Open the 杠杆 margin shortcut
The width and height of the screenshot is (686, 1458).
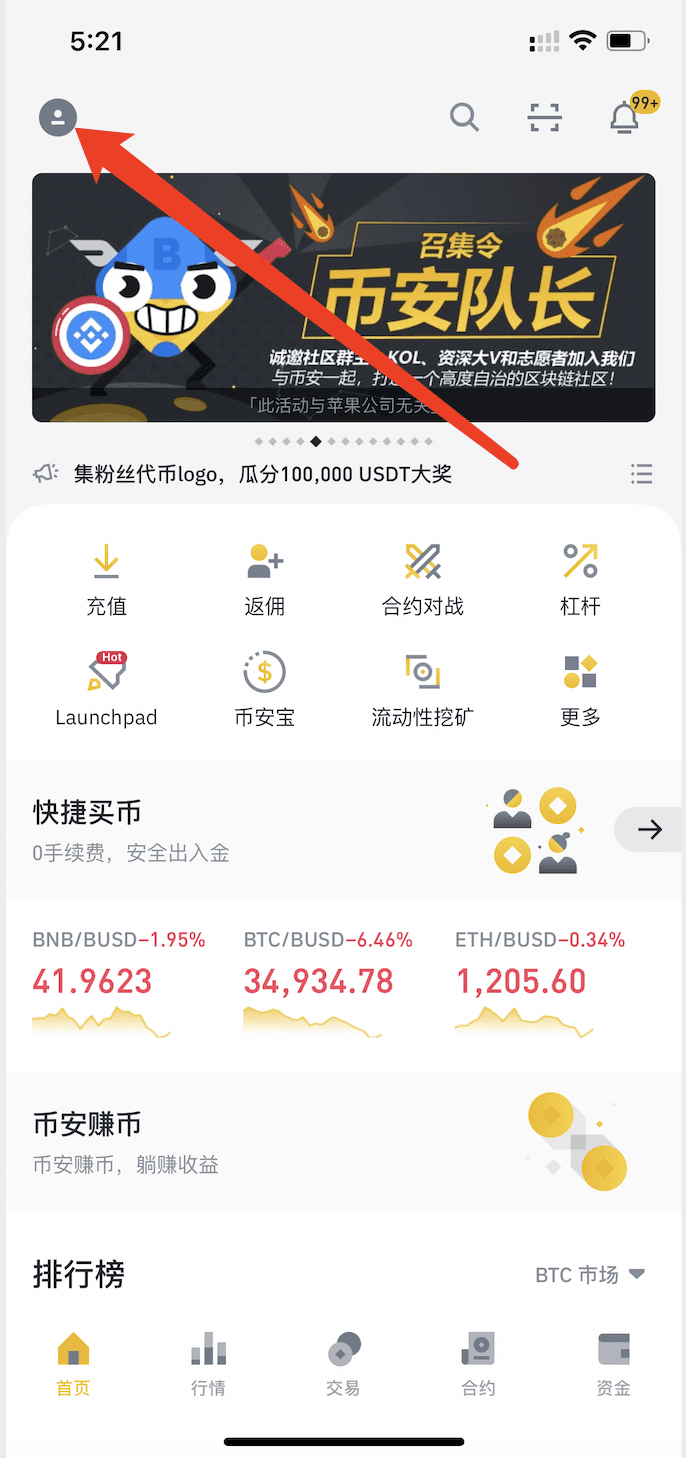click(x=580, y=579)
